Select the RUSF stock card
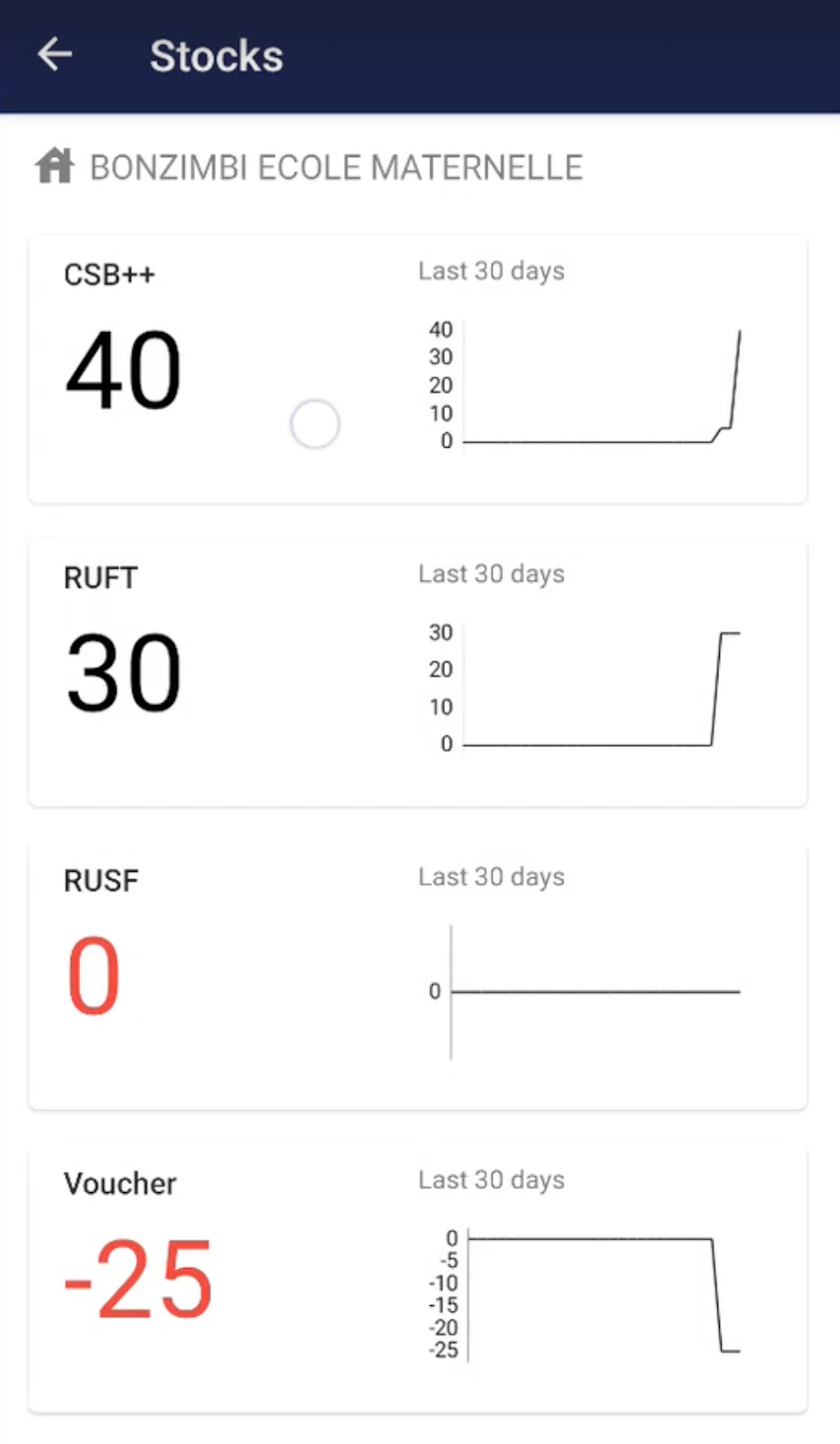The image size is (840, 1444). click(417, 976)
